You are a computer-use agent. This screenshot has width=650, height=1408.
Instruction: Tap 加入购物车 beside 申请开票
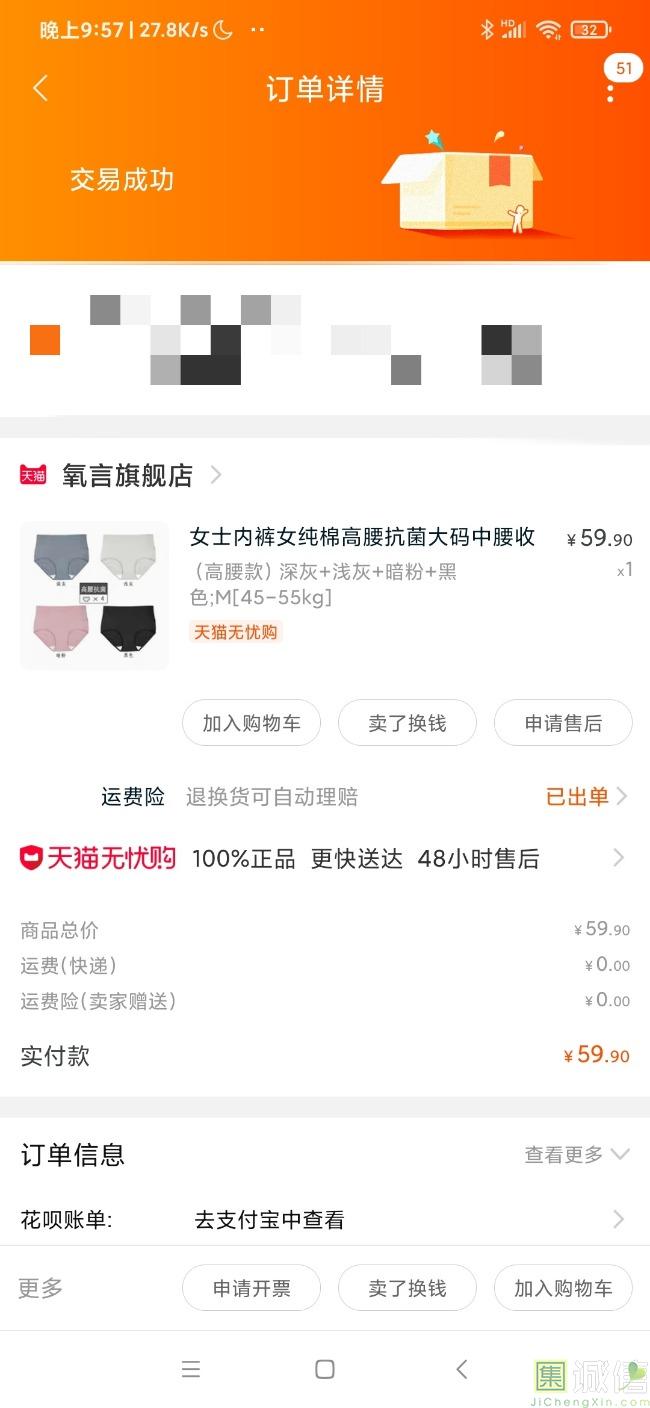pyautogui.click(x=563, y=1288)
